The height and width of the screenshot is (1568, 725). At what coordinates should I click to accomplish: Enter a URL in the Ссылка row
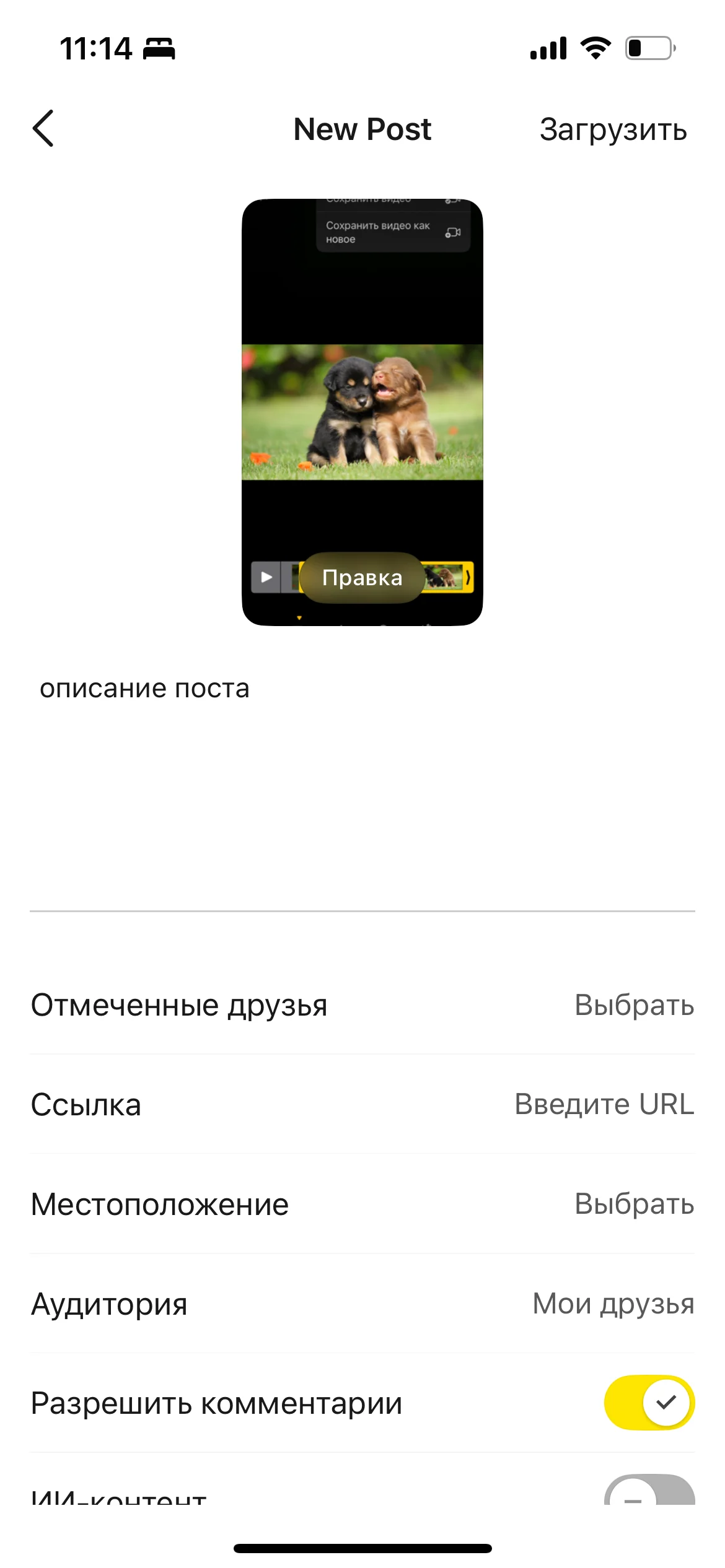pos(604,1104)
